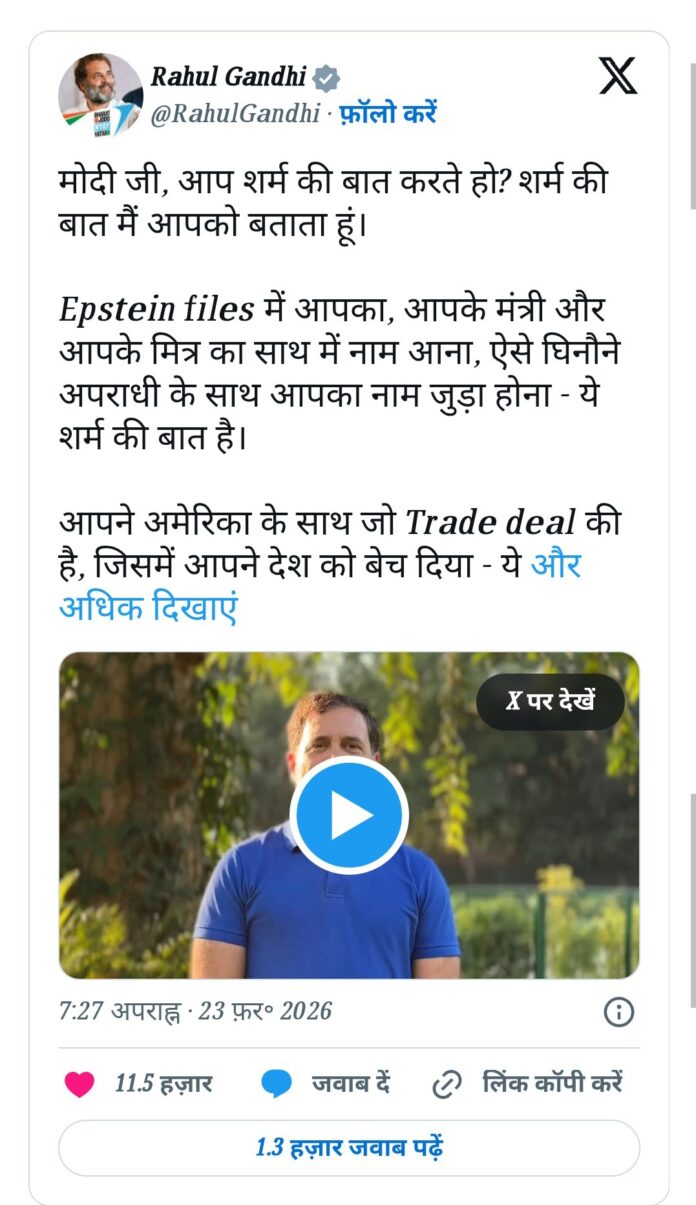The height and width of the screenshot is (1205, 696).
Task: Play the video in the post
Action: tap(349, 815)
